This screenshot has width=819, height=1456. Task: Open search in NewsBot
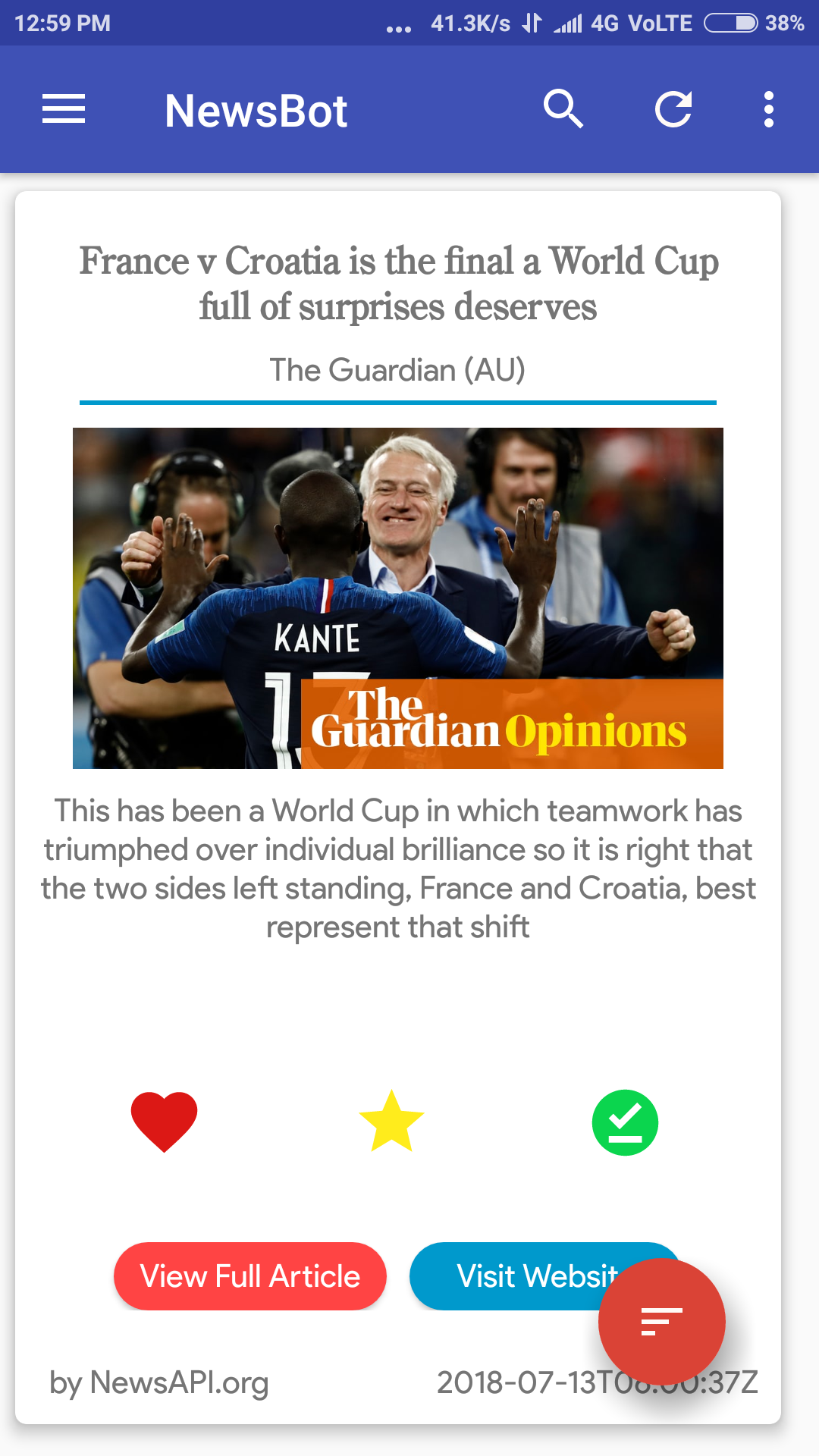[563, 109]
